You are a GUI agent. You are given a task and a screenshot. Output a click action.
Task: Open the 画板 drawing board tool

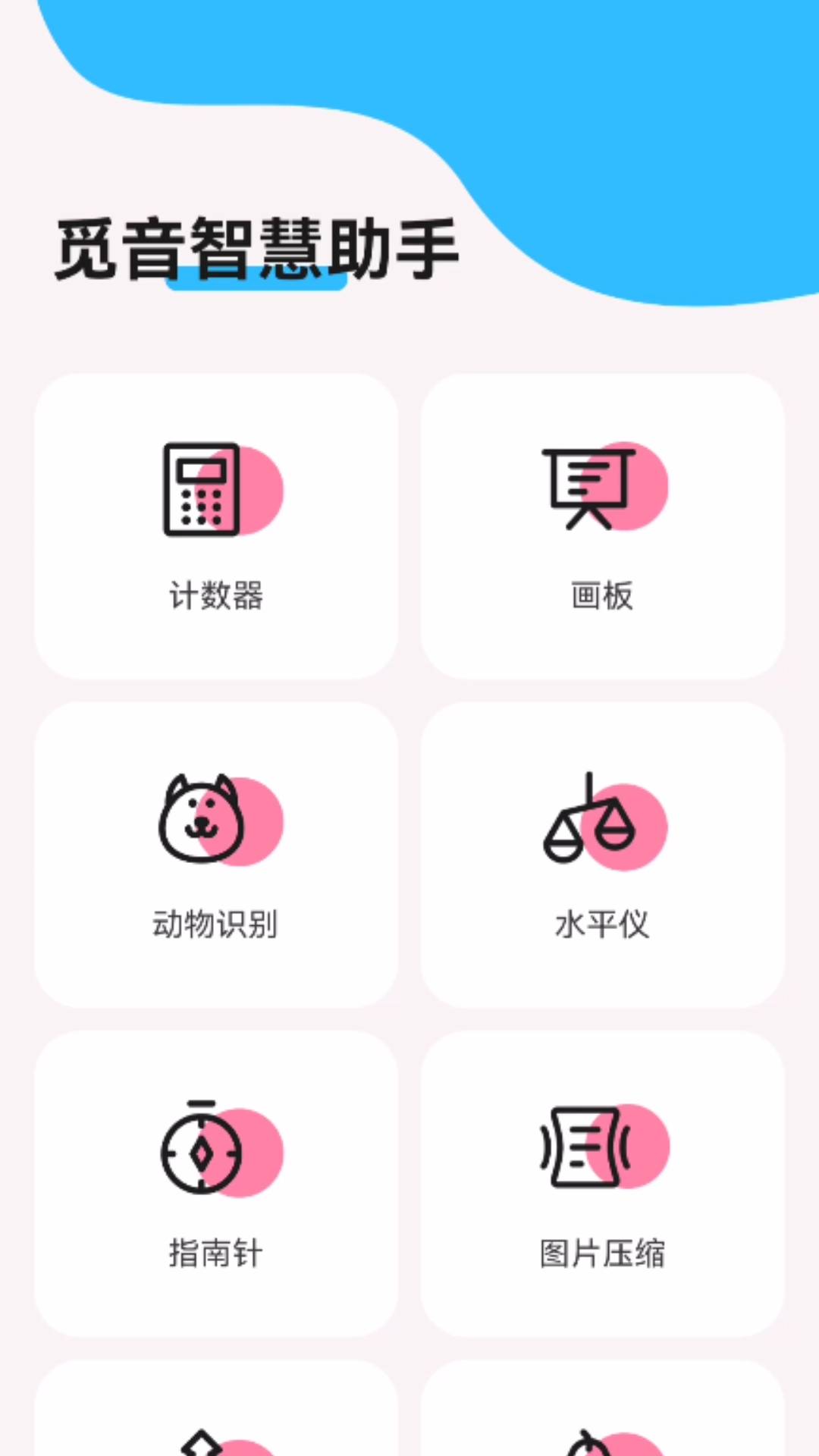pos(603,523)
